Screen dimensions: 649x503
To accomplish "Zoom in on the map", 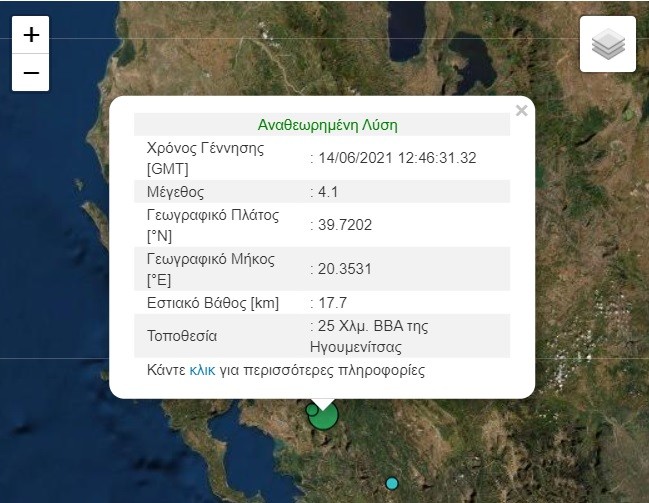I will (x=31, y=35).
